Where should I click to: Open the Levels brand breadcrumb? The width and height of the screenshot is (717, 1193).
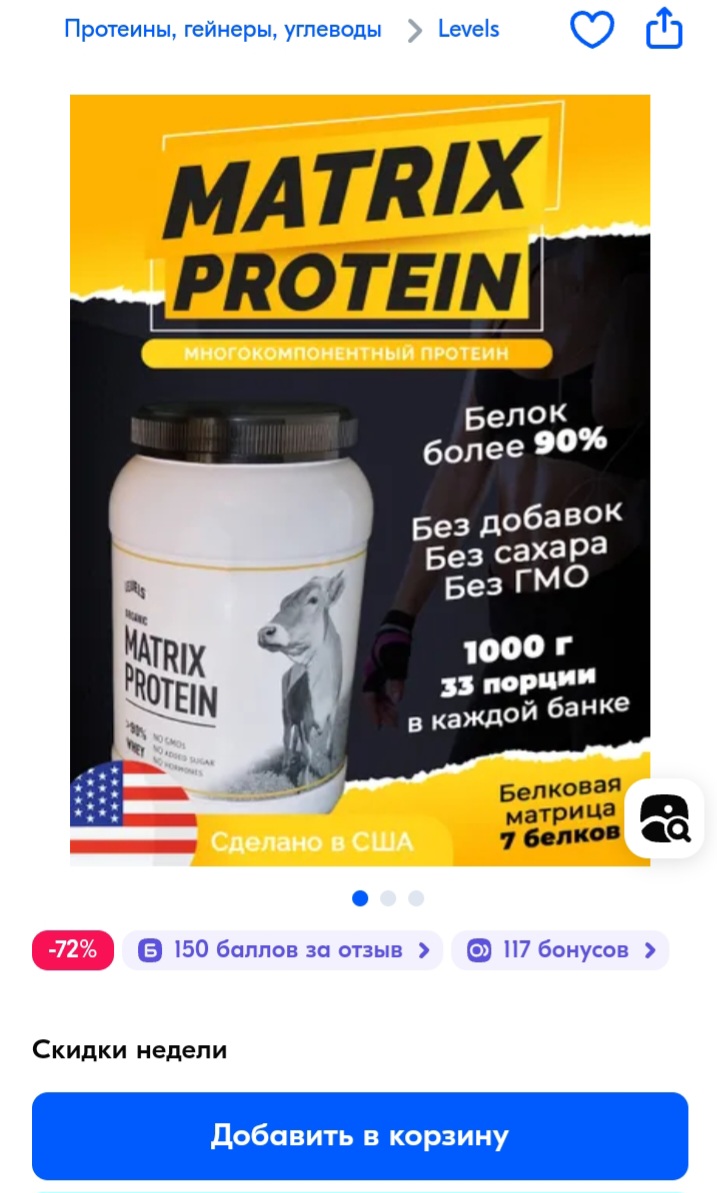468,30
